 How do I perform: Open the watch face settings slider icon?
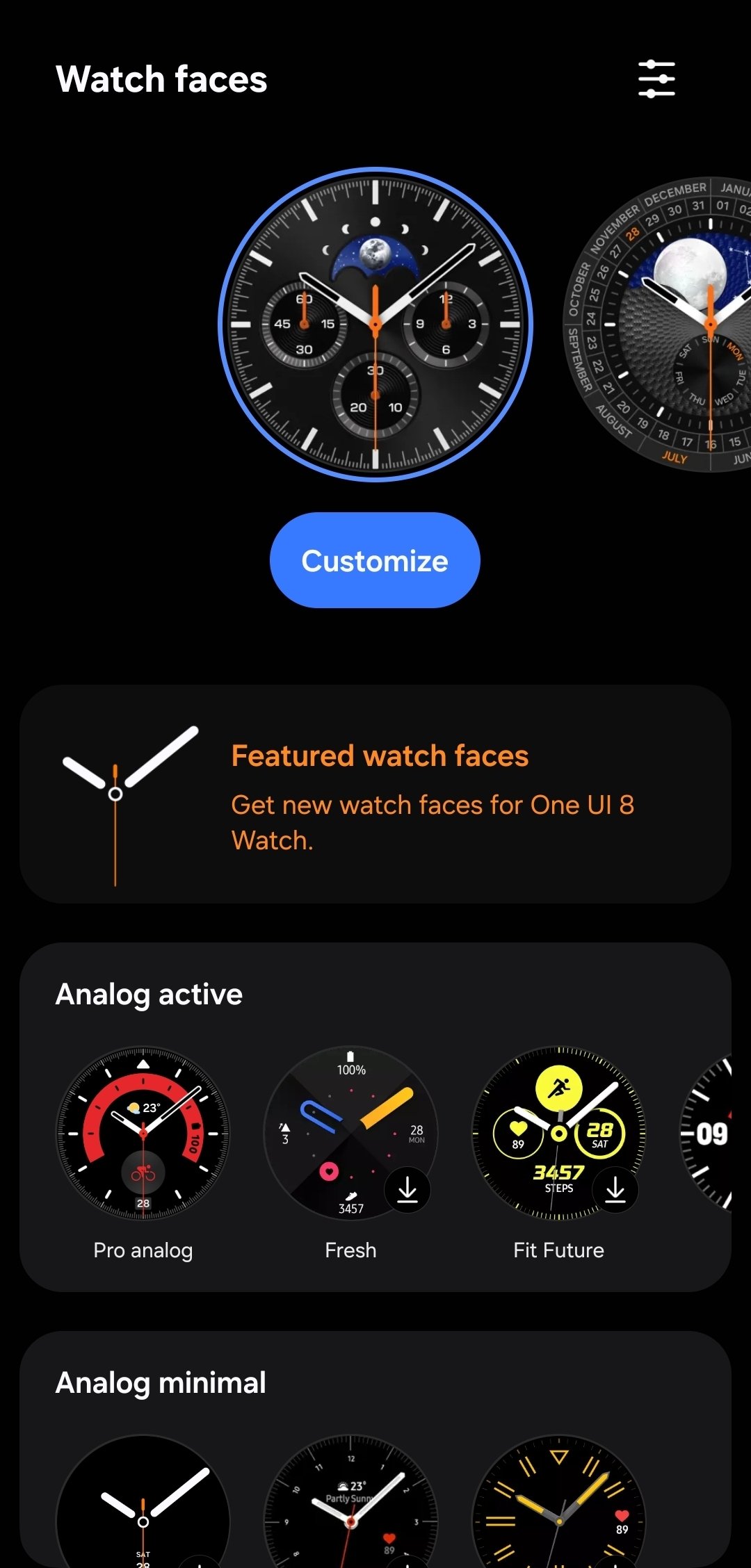click(656, 79)
